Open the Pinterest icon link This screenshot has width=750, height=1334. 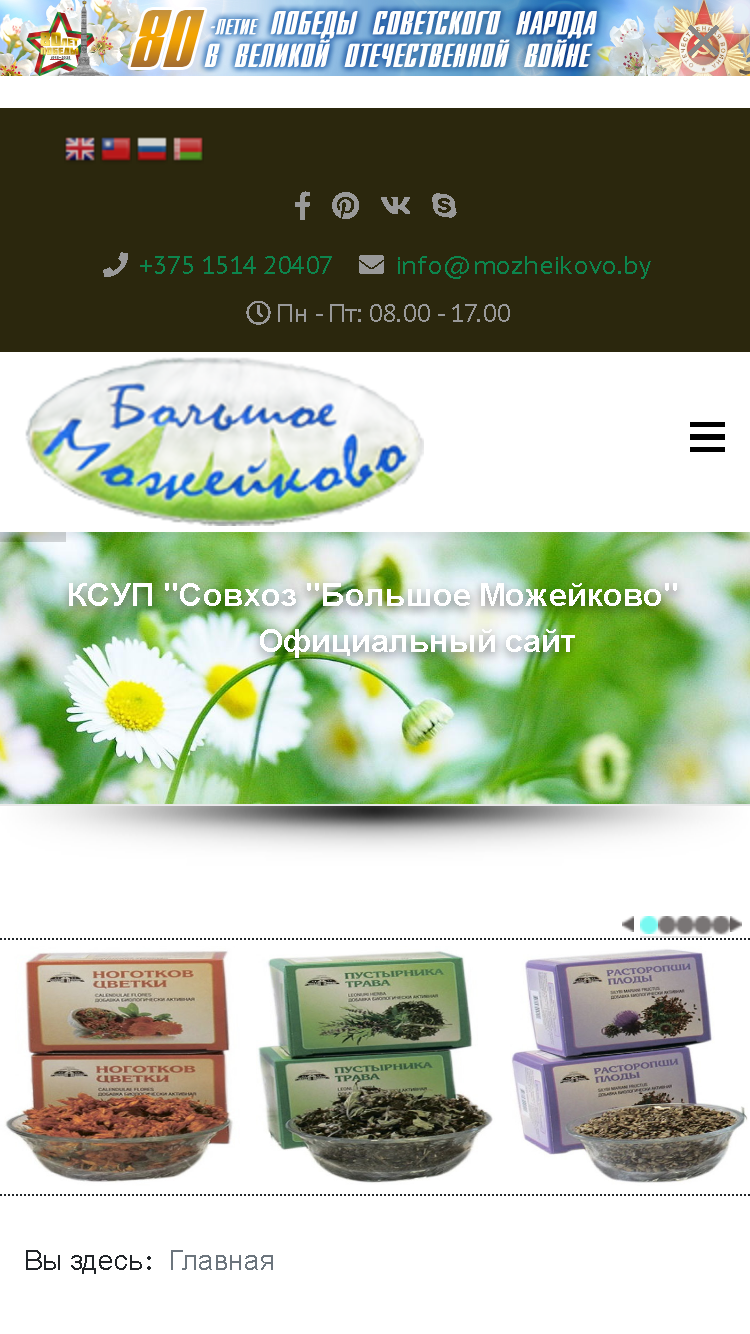[x=346, y=206]
